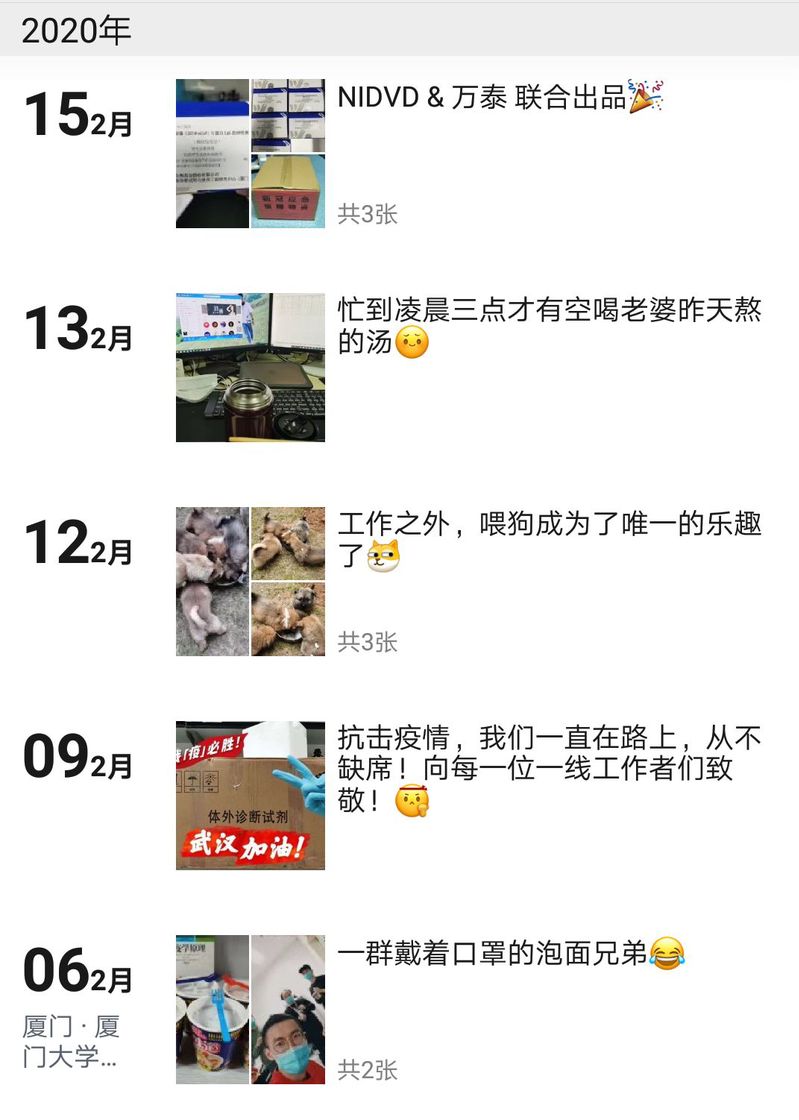Open the 武汉加油 photo thumbnail

pos(250,795)
